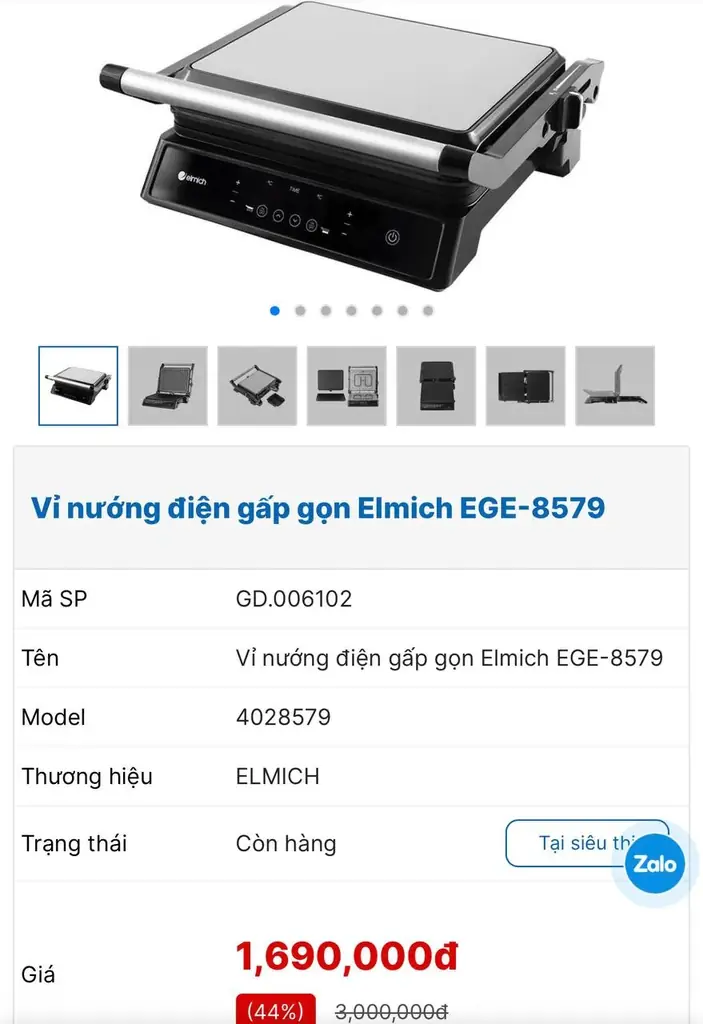View the second thumbnail of open grill
The image size is (703, 1024).
tap(168, 386)
